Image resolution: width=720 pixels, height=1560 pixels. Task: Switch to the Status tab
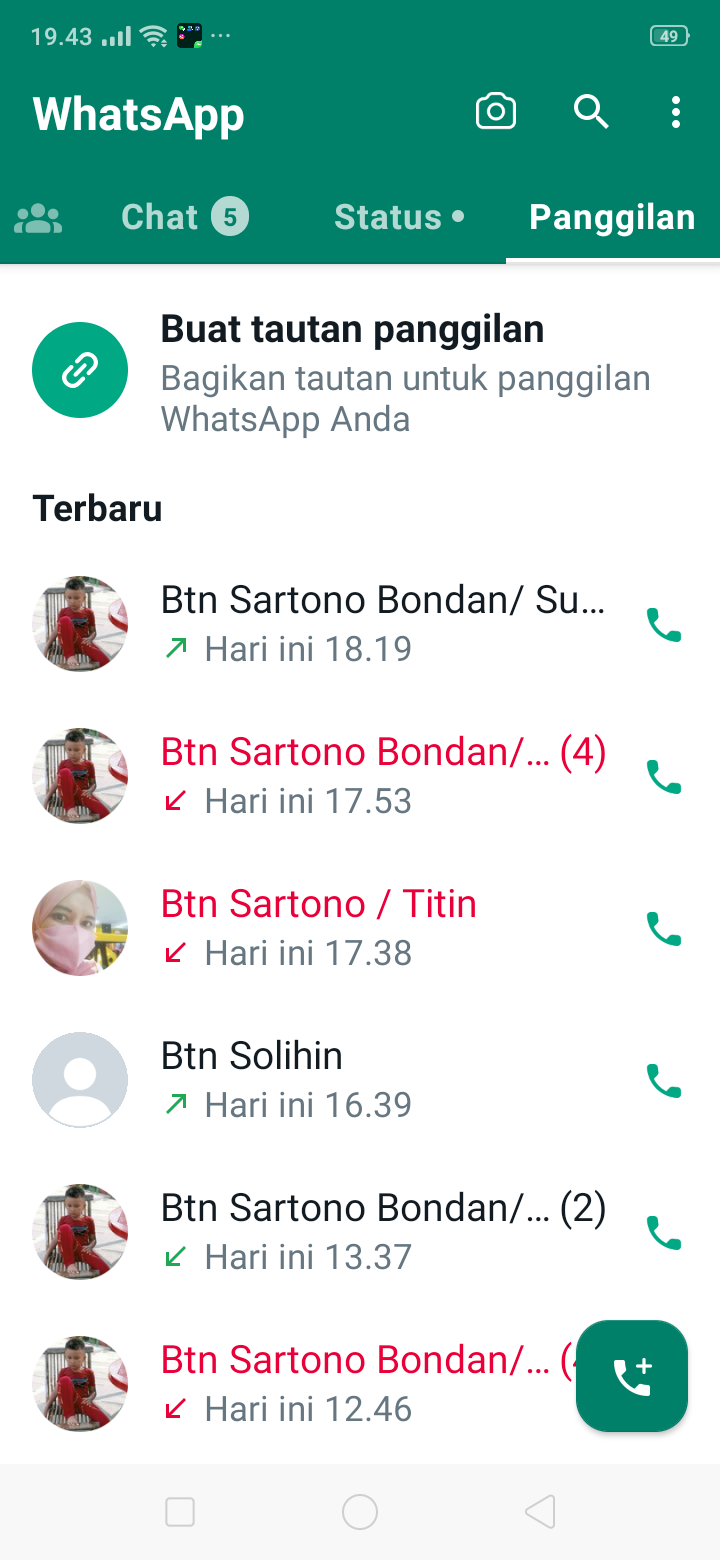pyautogui.click(x=398, y=218)
